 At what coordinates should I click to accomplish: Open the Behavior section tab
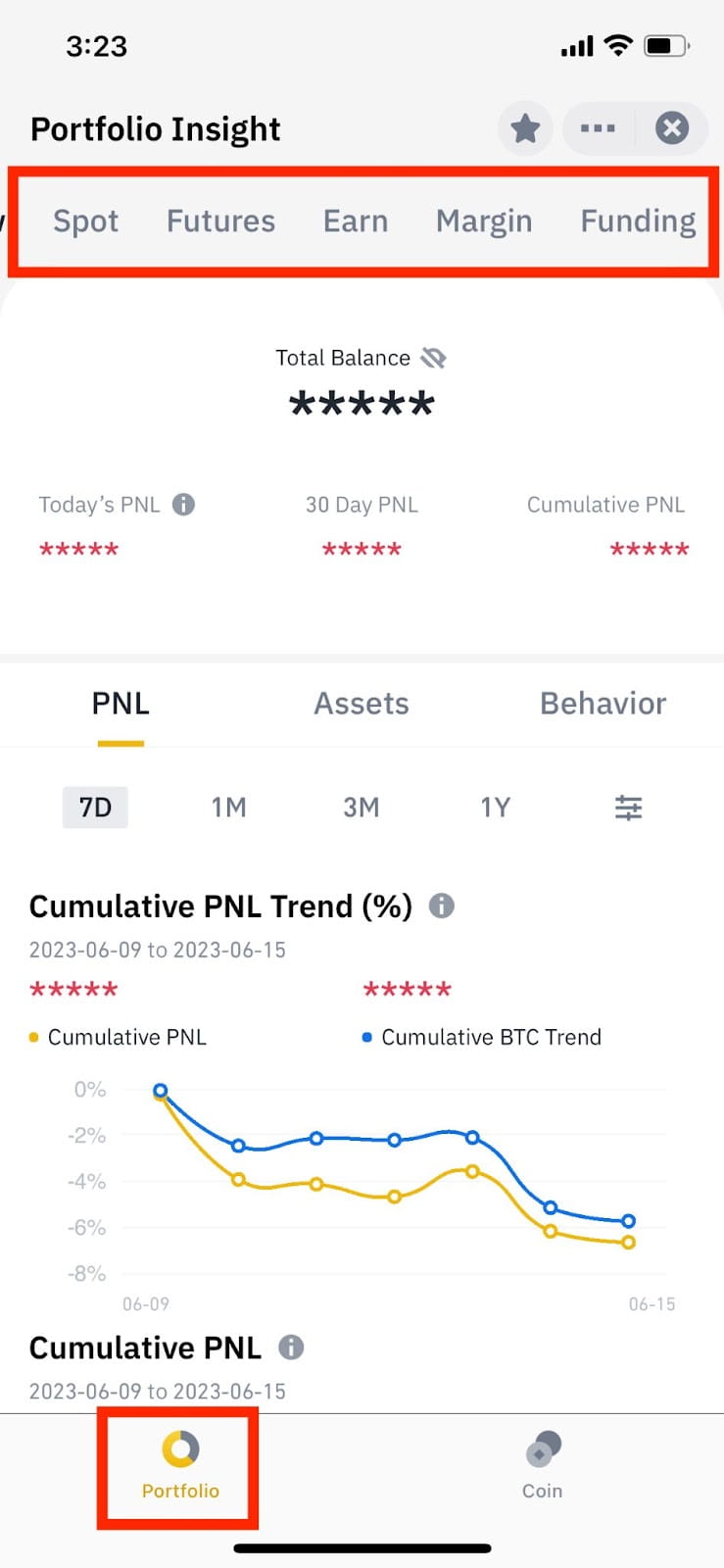point(603,704)
